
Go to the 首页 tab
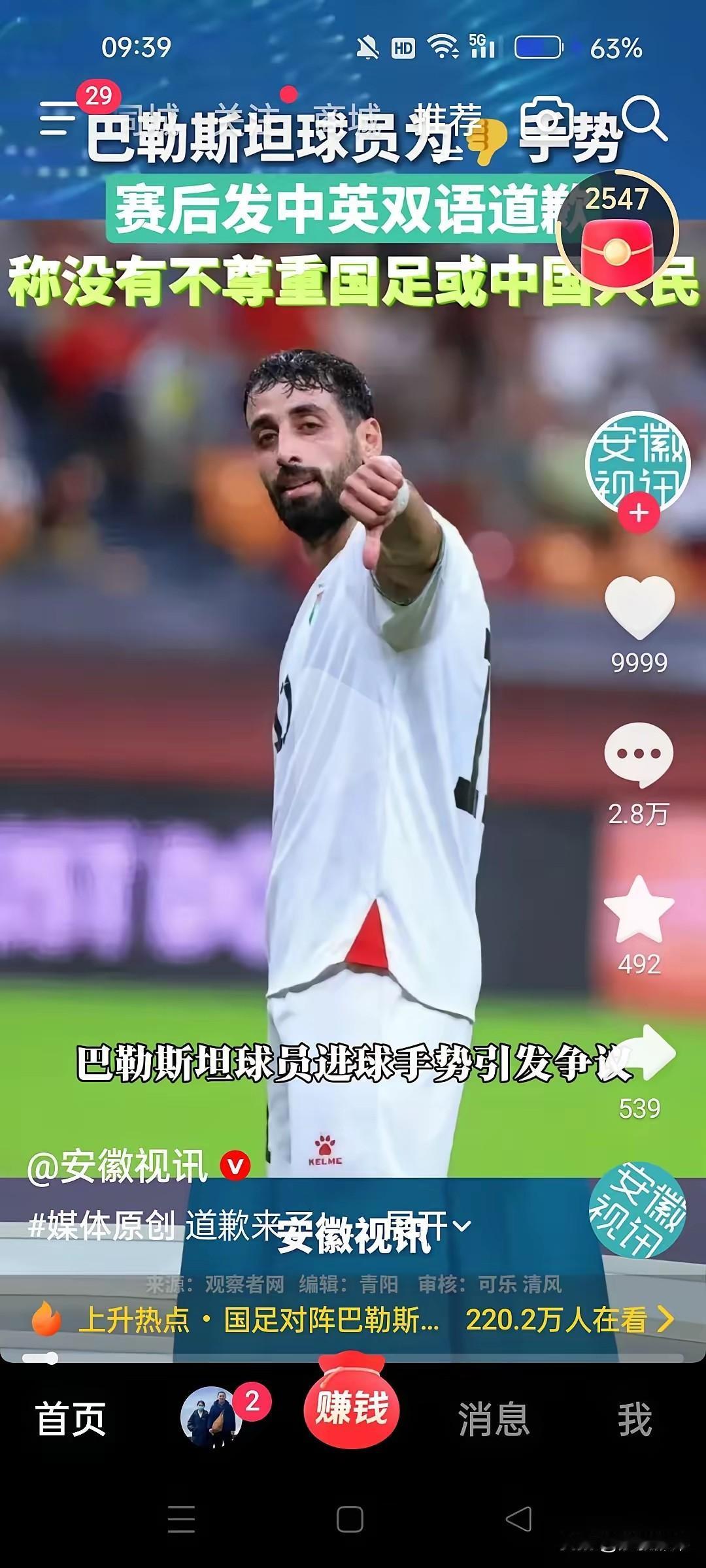[71, 1419]
